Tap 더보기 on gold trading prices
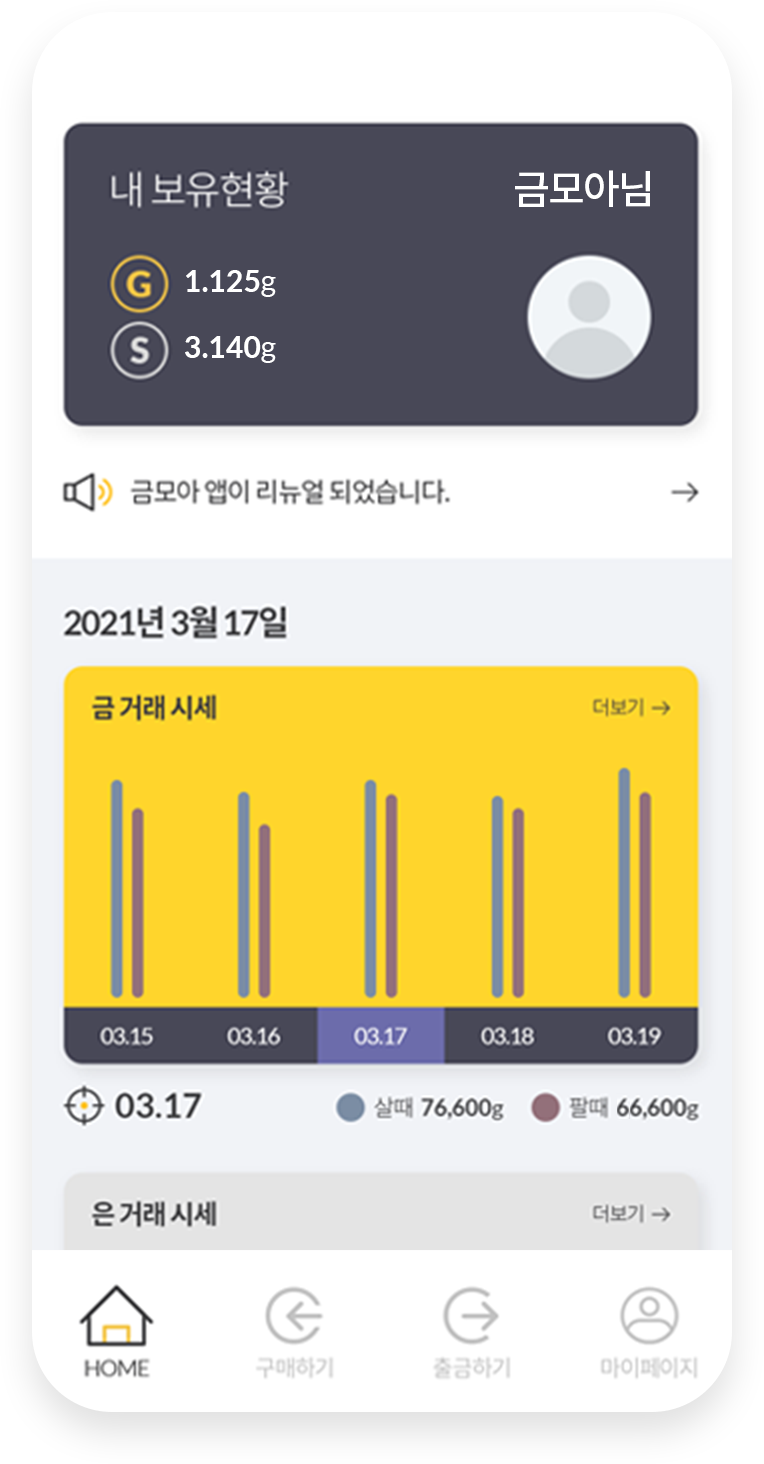Image resolution: width=764 pixels, height=1464 pixels. tap(631, 708)
